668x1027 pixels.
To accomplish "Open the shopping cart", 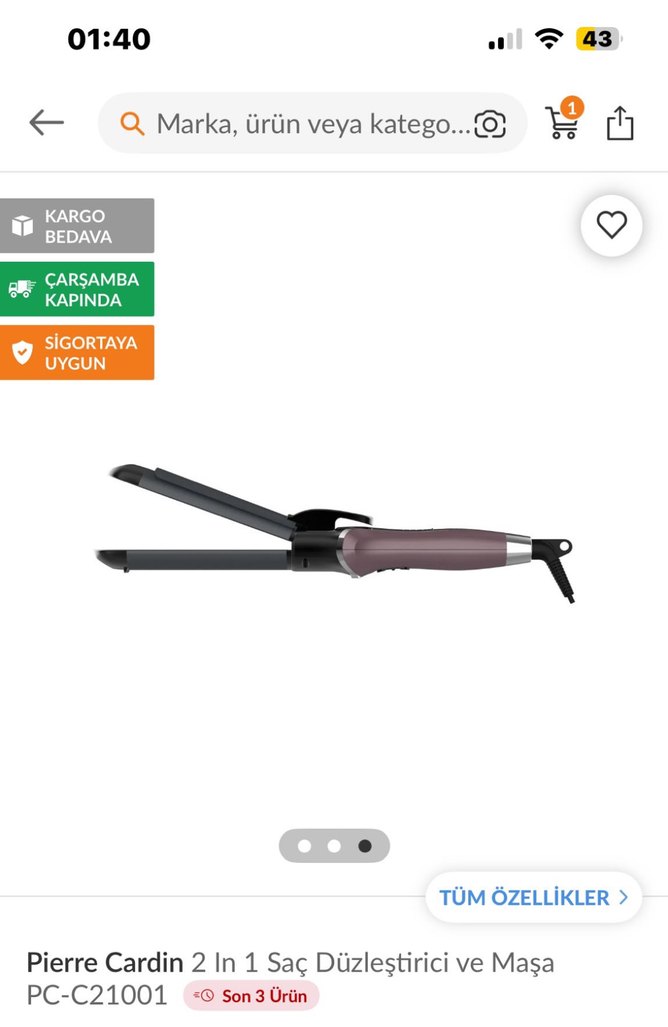I will [563, 122].
